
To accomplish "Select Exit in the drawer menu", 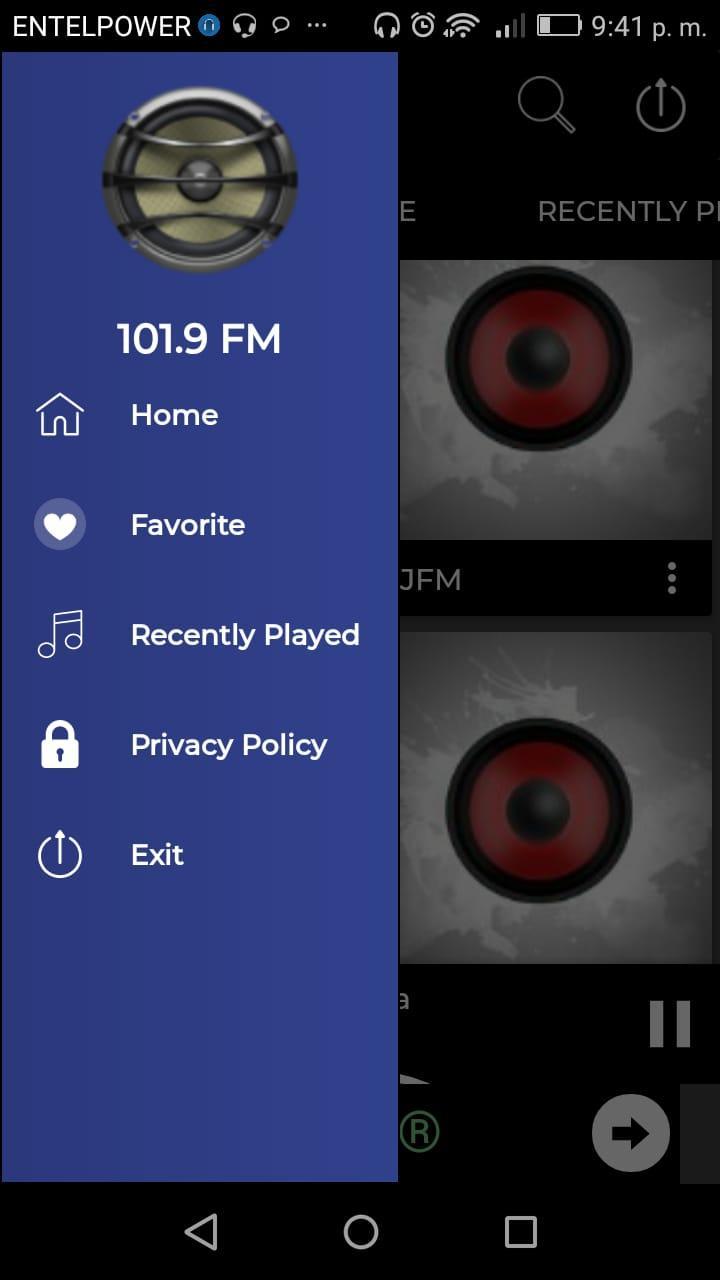I will tap(157, 855).
